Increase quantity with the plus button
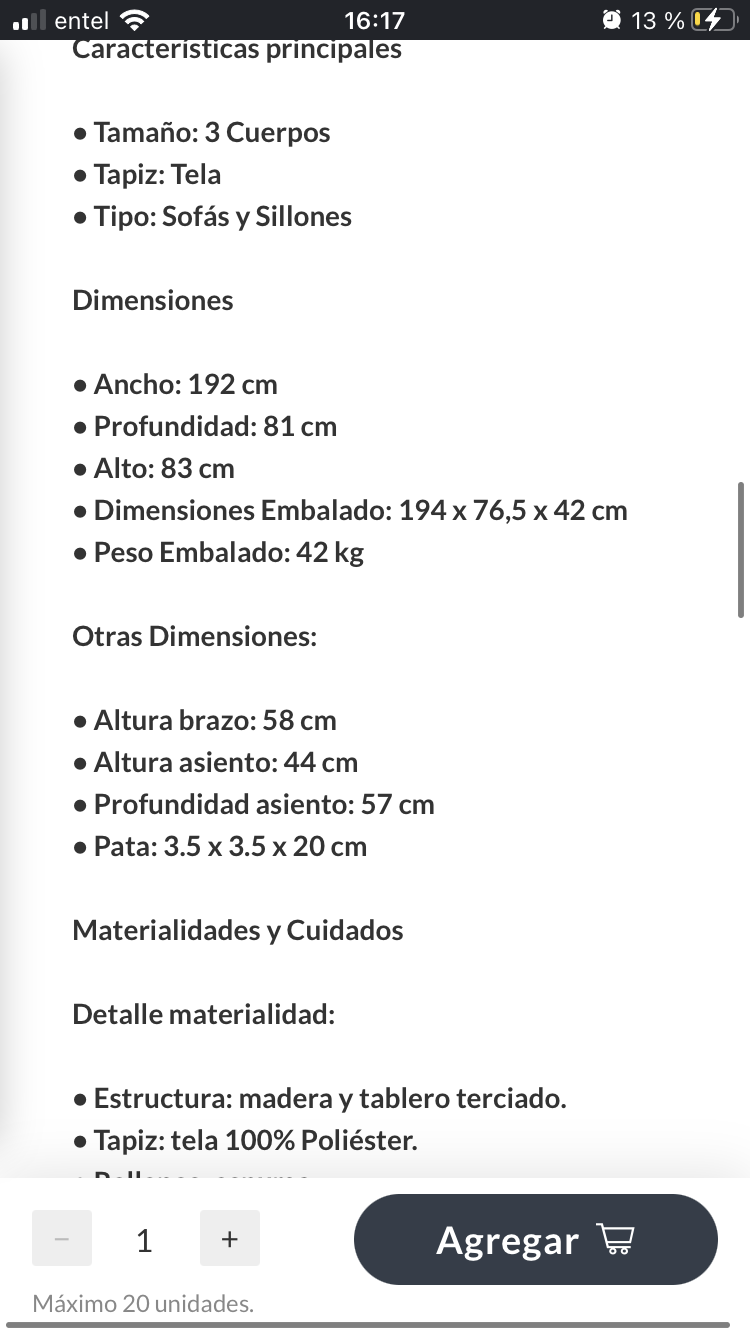Image resolution: width=750 pixels, height=1334 pixels. pos(230,1239)
